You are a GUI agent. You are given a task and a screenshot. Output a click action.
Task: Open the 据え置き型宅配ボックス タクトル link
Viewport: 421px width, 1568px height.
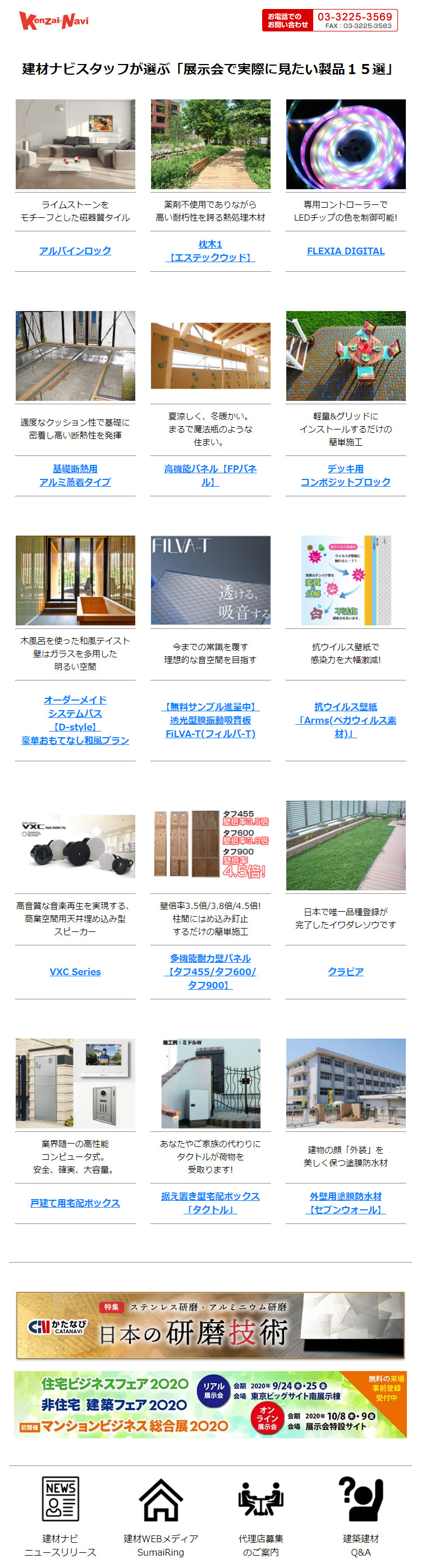pyautogui.click(x=210, y=1203)
